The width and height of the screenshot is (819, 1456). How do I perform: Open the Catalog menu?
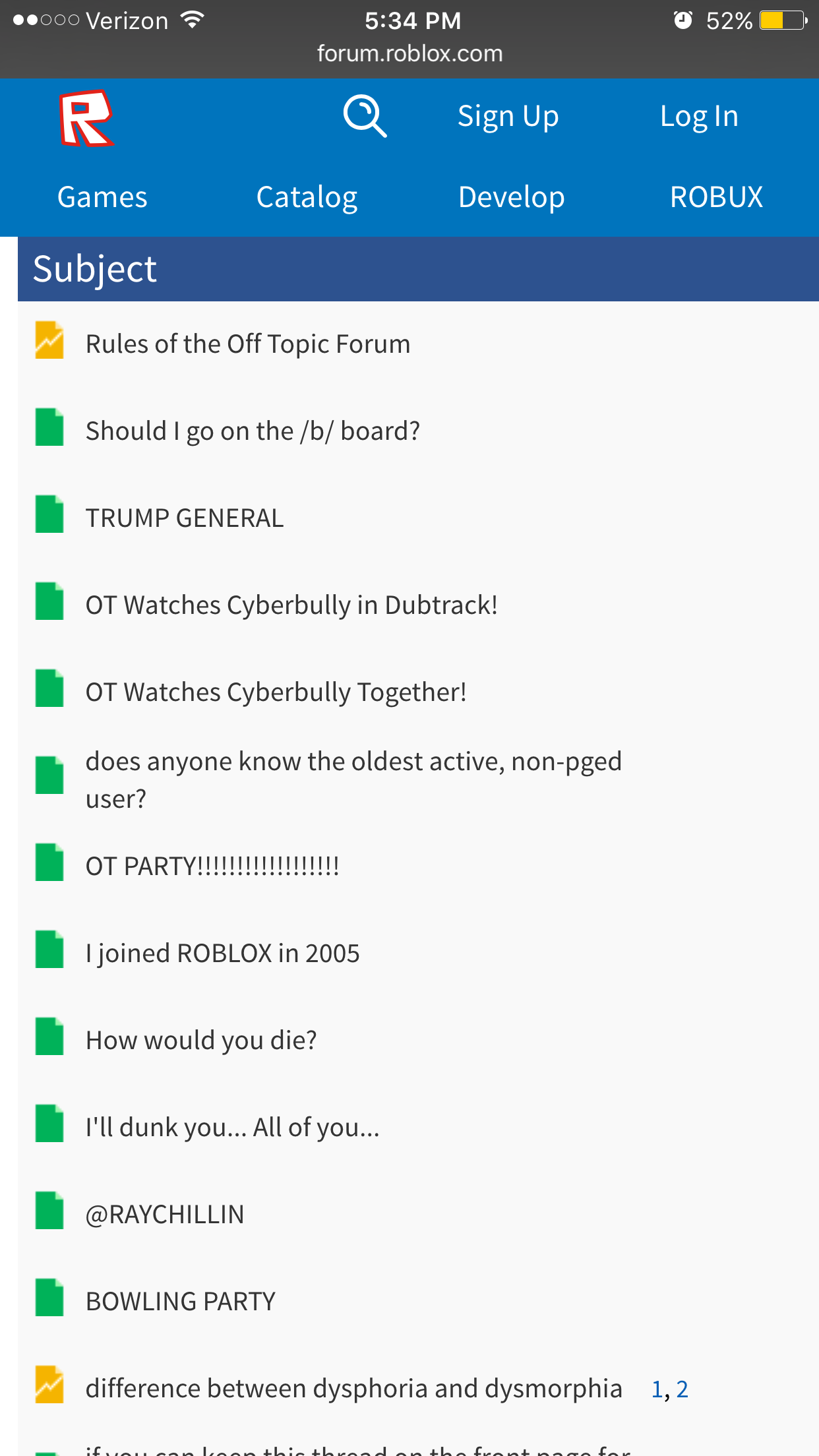(306, 196)
